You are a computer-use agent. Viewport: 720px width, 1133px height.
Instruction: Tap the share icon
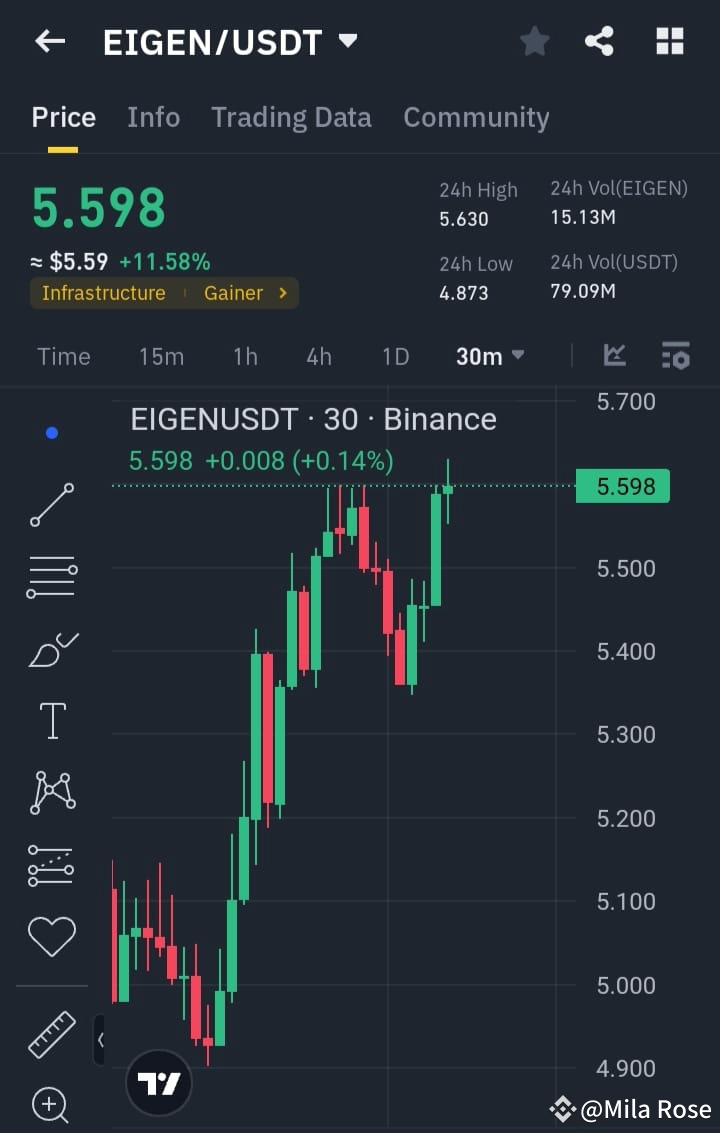point(599,41)
